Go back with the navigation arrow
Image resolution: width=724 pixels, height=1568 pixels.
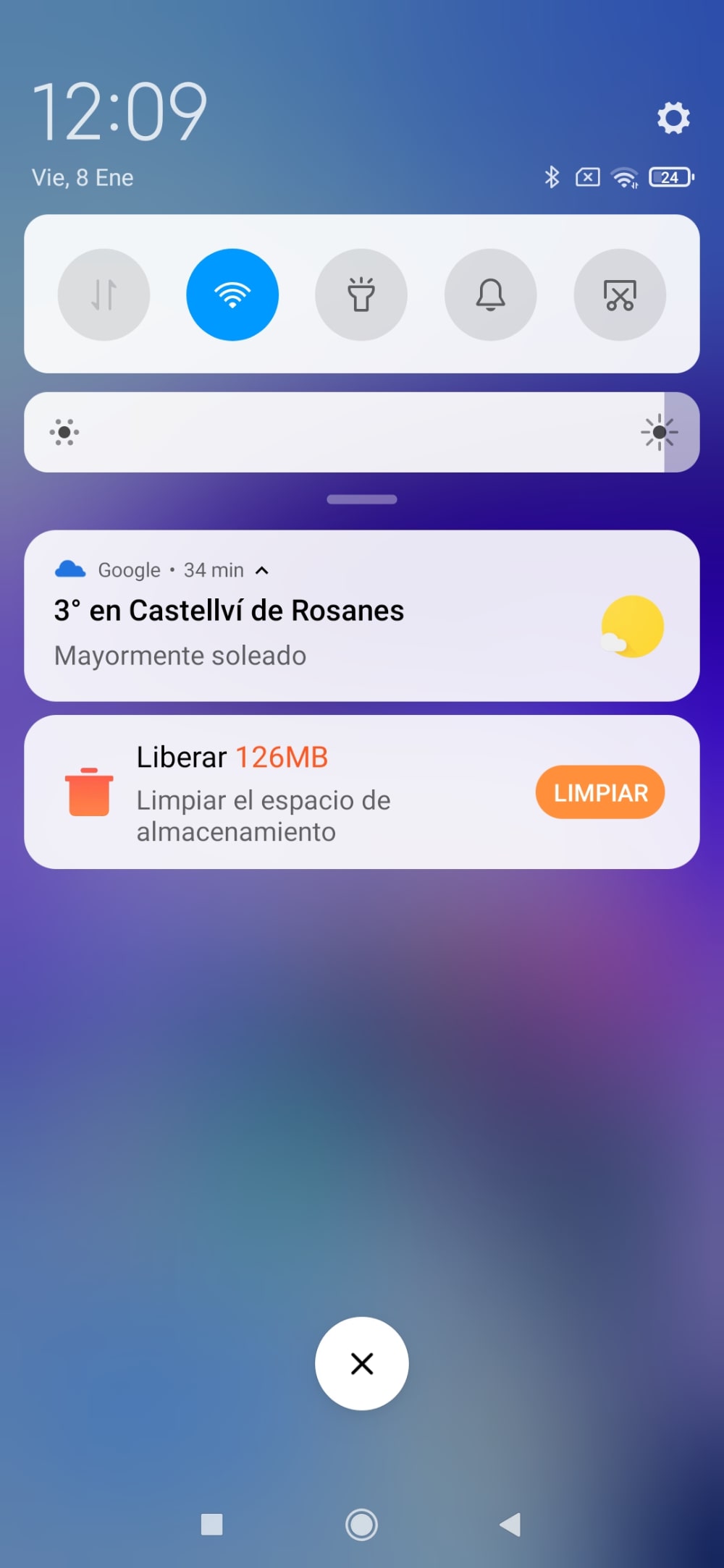(x=510, y=1525)
